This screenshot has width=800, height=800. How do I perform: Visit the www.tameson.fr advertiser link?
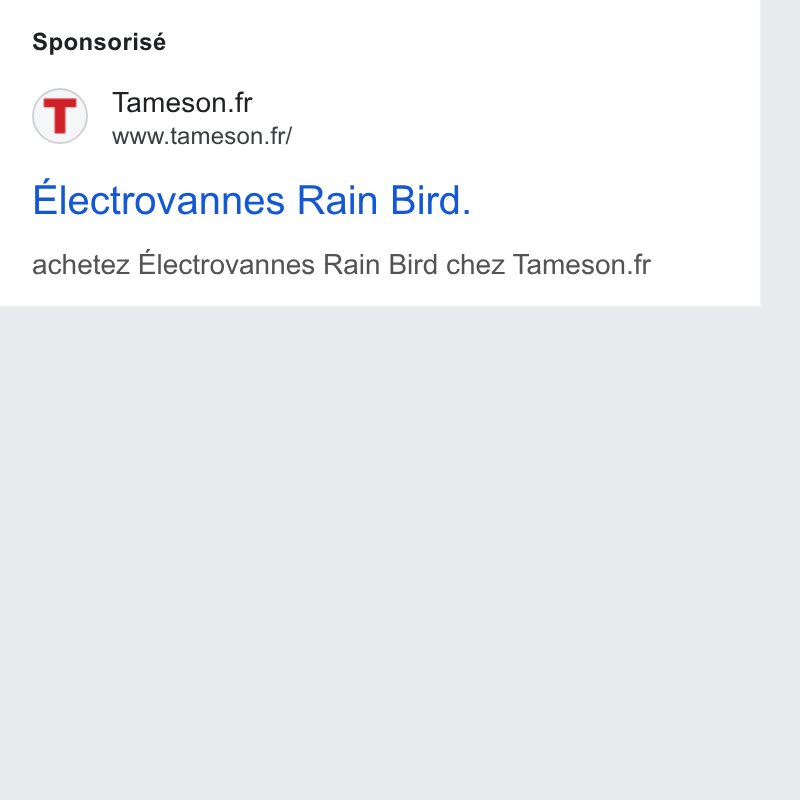(202, 136)
